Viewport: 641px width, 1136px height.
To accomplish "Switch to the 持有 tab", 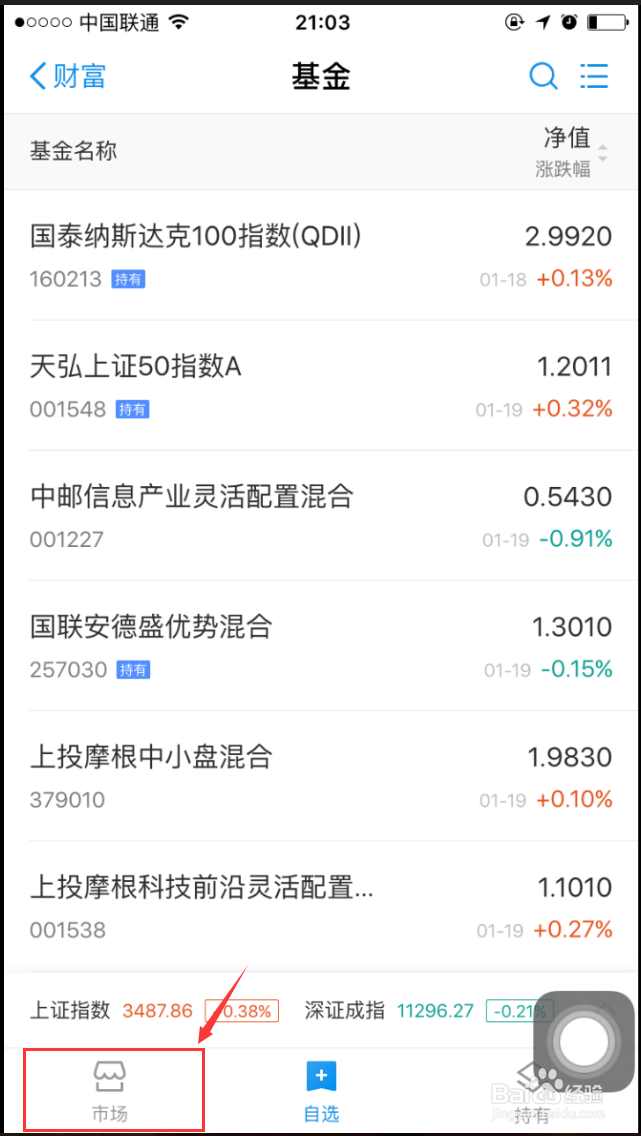I will 532,1090.
